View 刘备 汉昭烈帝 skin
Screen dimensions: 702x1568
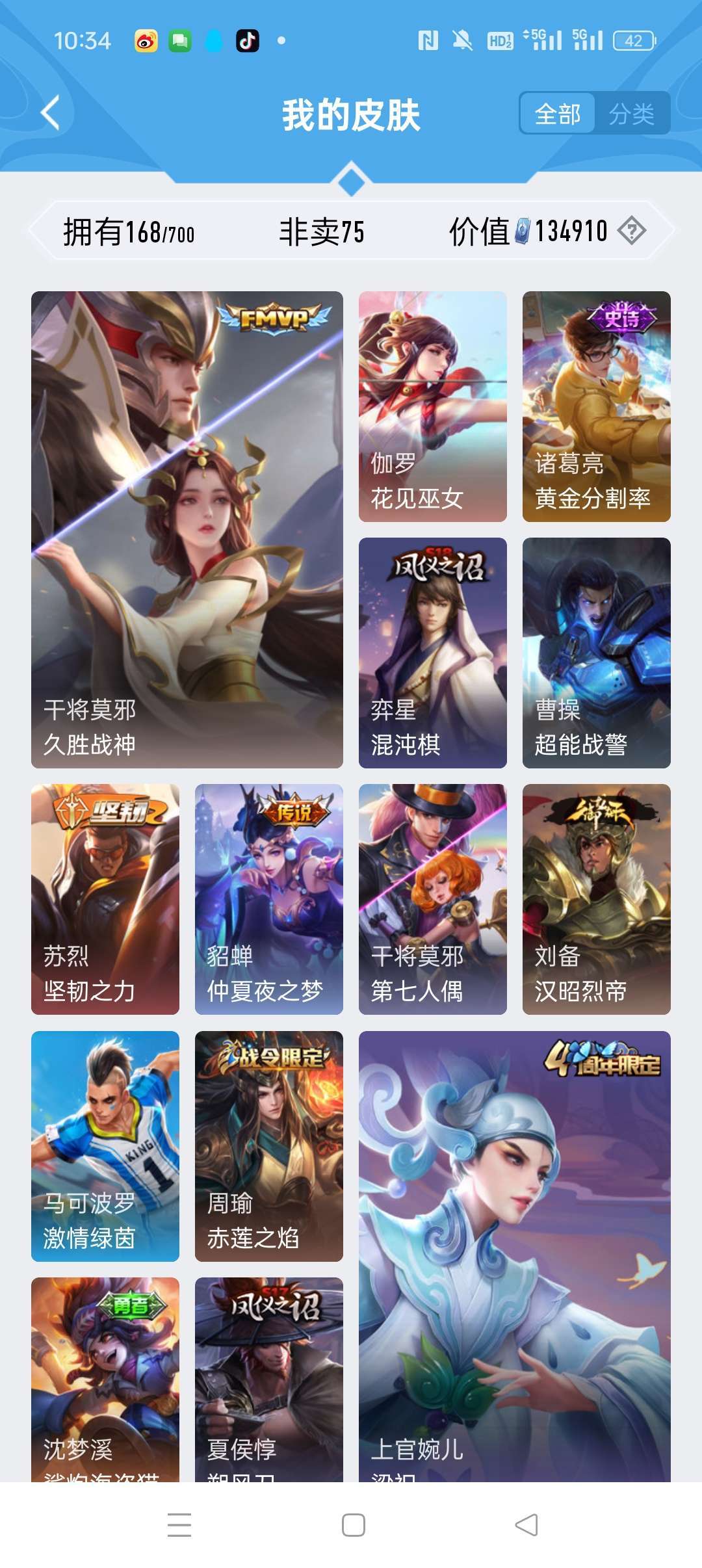point(597,899)
